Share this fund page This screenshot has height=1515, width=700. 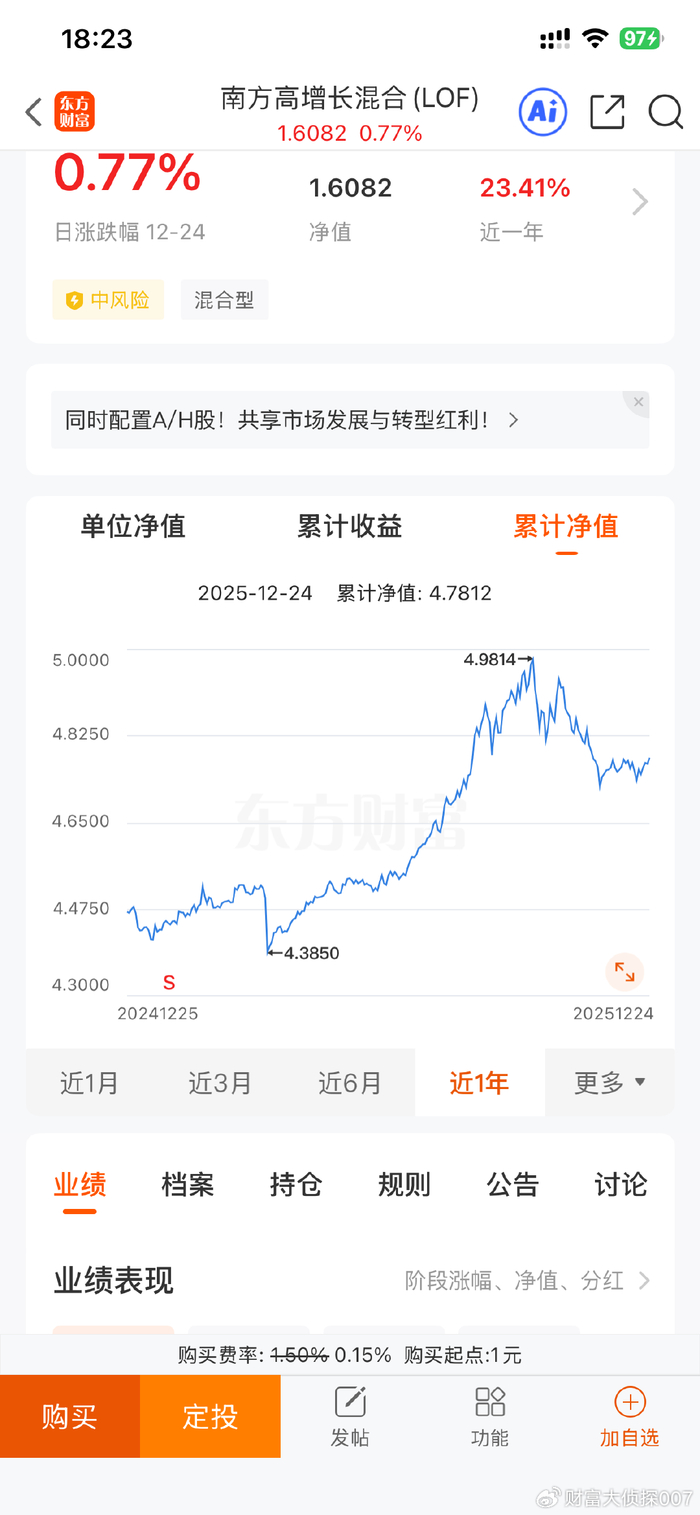coord(607,112)
